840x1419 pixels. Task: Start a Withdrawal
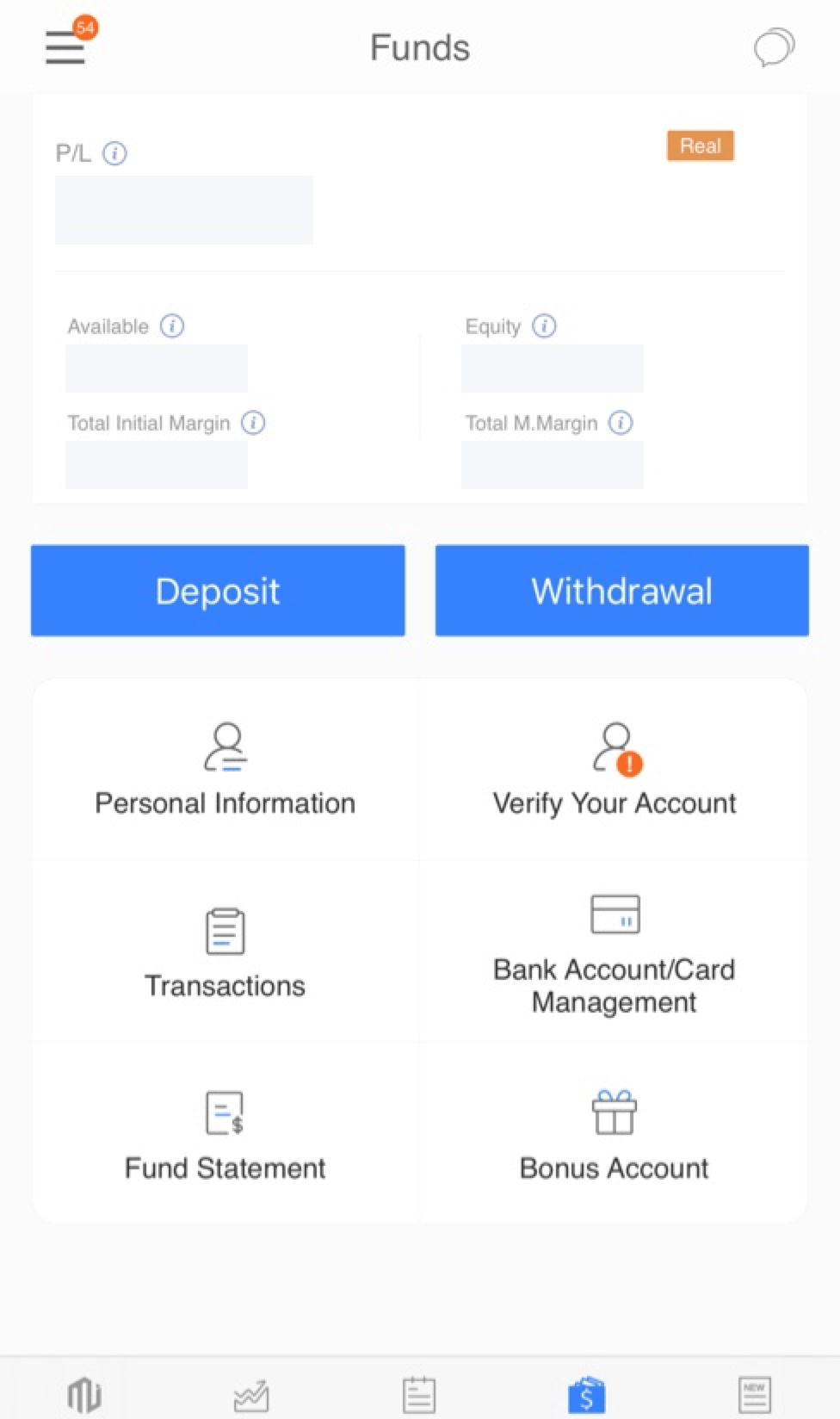[x=621, y=591]
